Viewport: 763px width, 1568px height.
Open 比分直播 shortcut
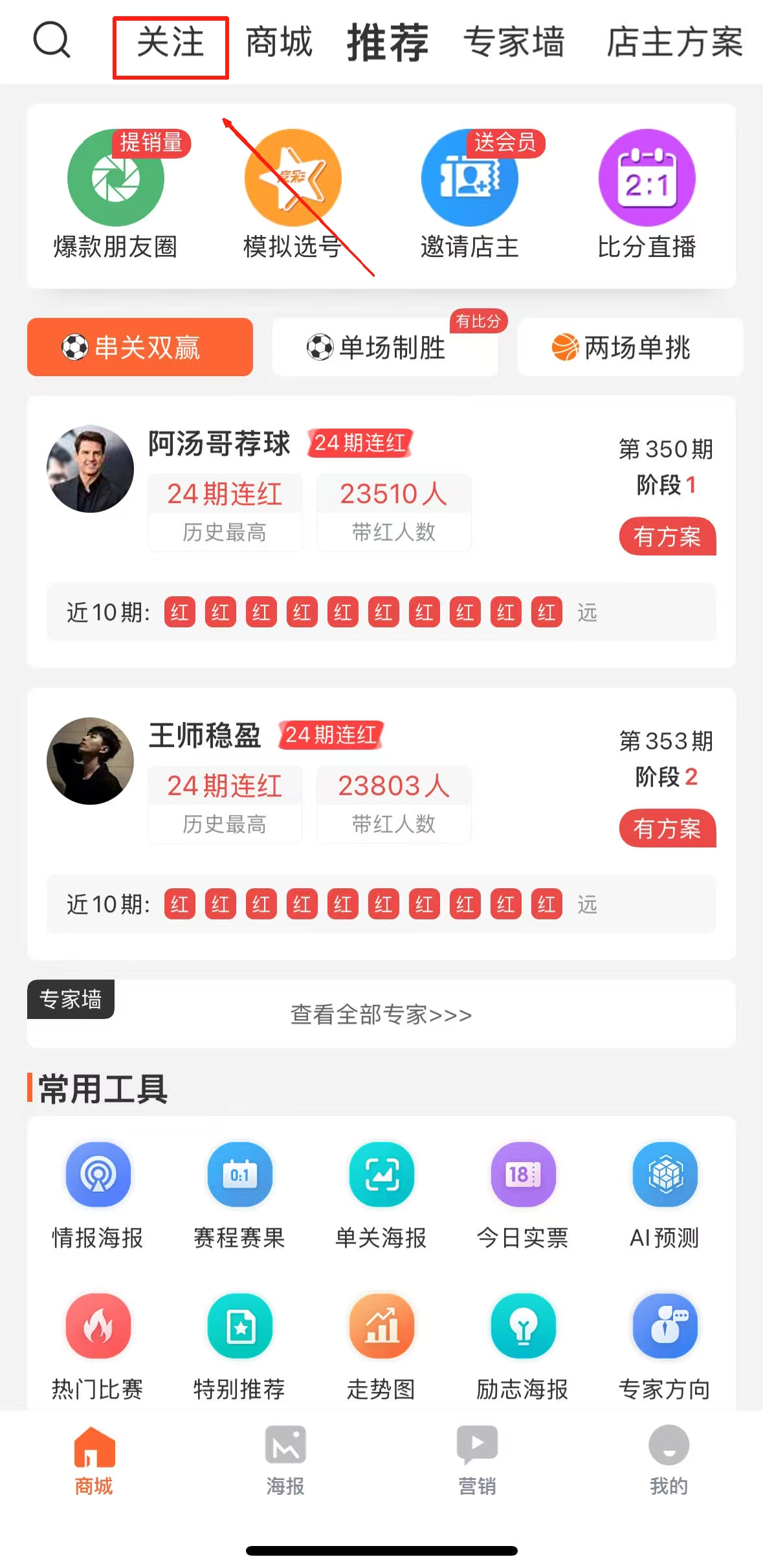tap(647, 194)
